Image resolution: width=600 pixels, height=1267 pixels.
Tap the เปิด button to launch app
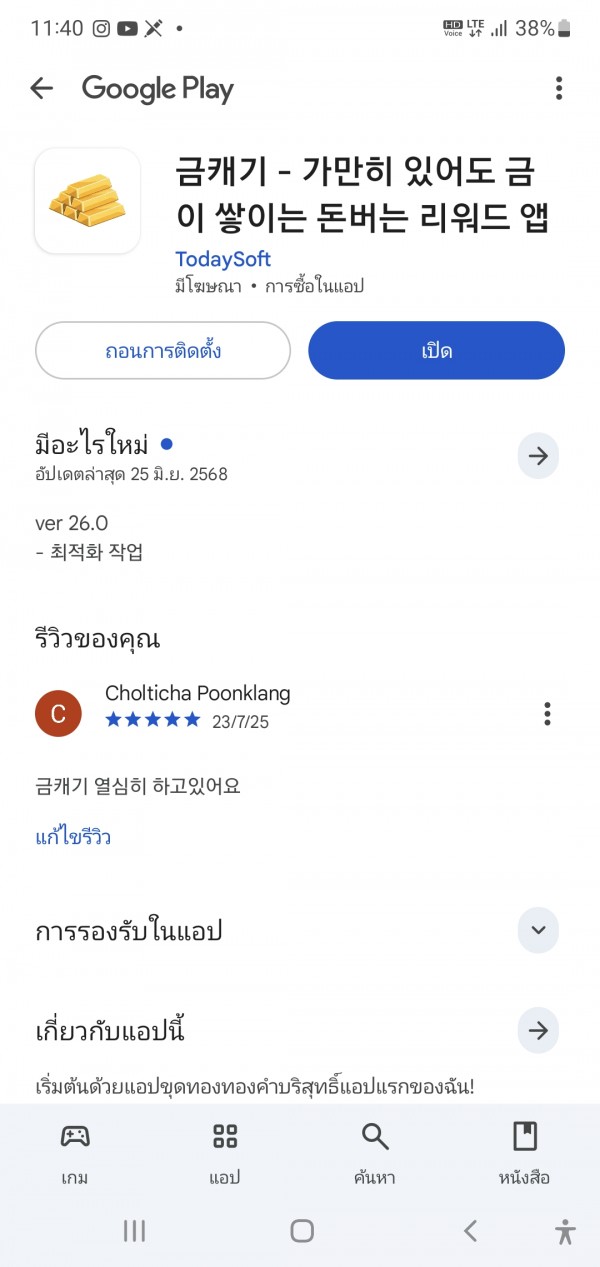[436, 351]
